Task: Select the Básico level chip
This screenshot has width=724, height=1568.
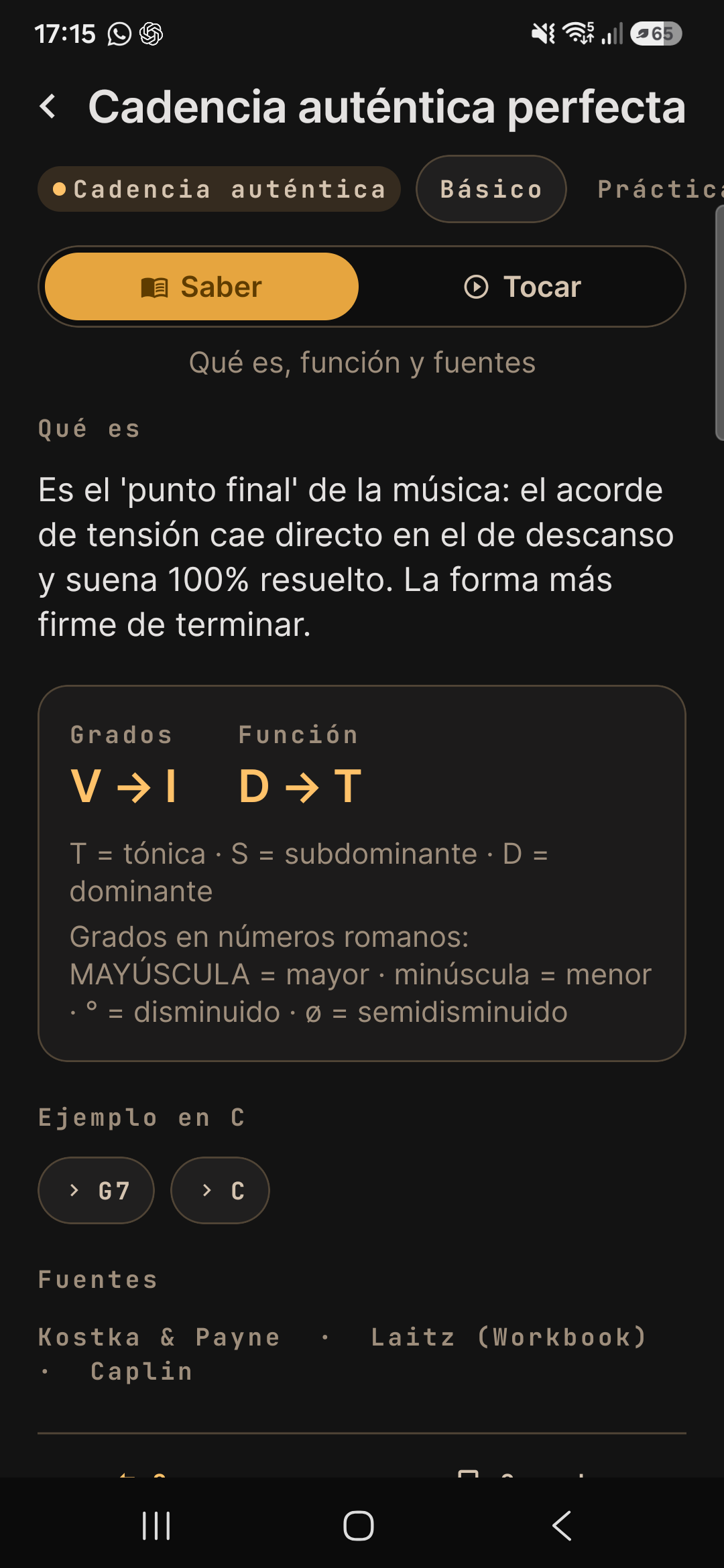Action: coord(491,189)
